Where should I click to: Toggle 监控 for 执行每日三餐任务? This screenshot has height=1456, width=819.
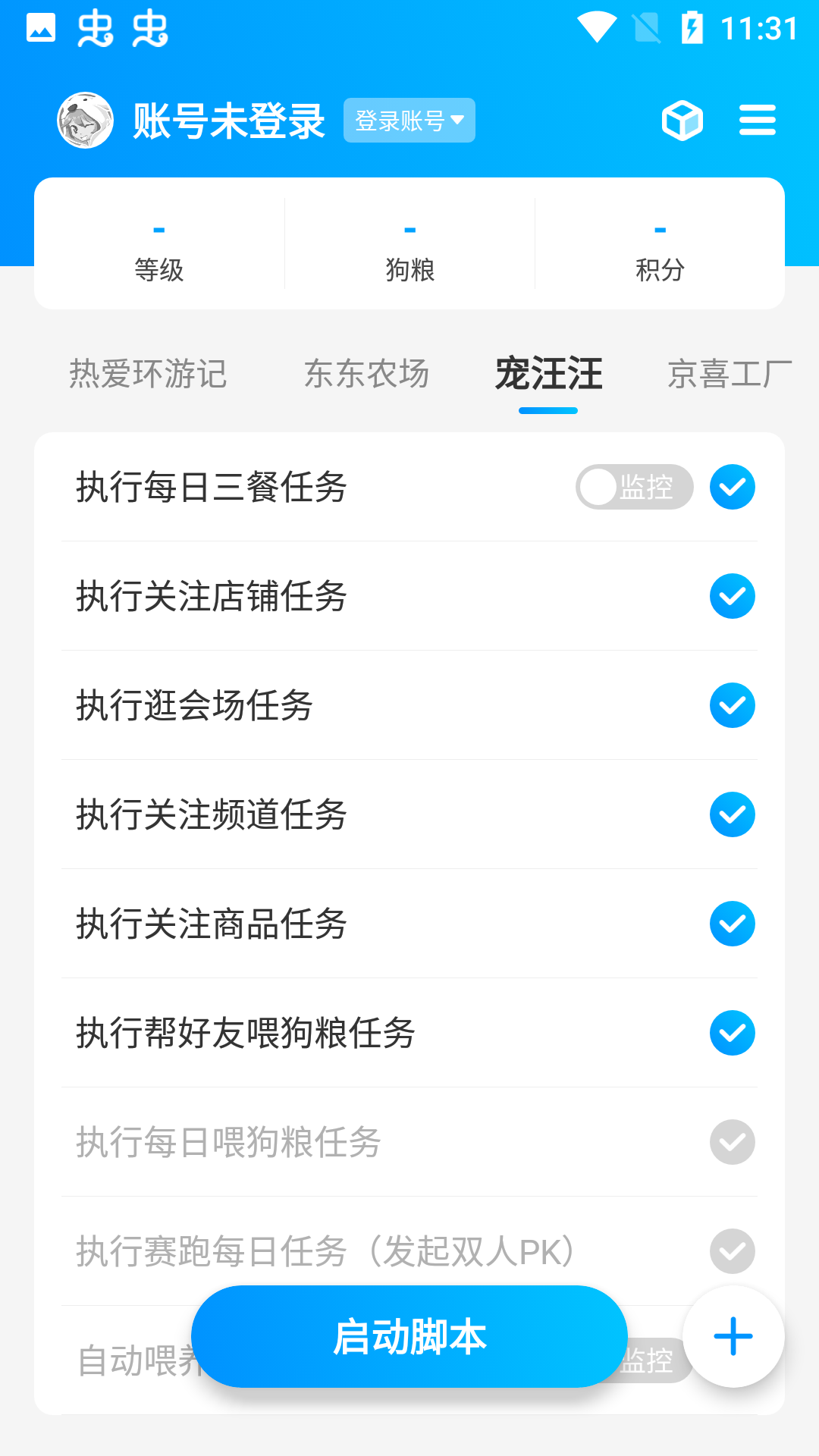point(634,487)
